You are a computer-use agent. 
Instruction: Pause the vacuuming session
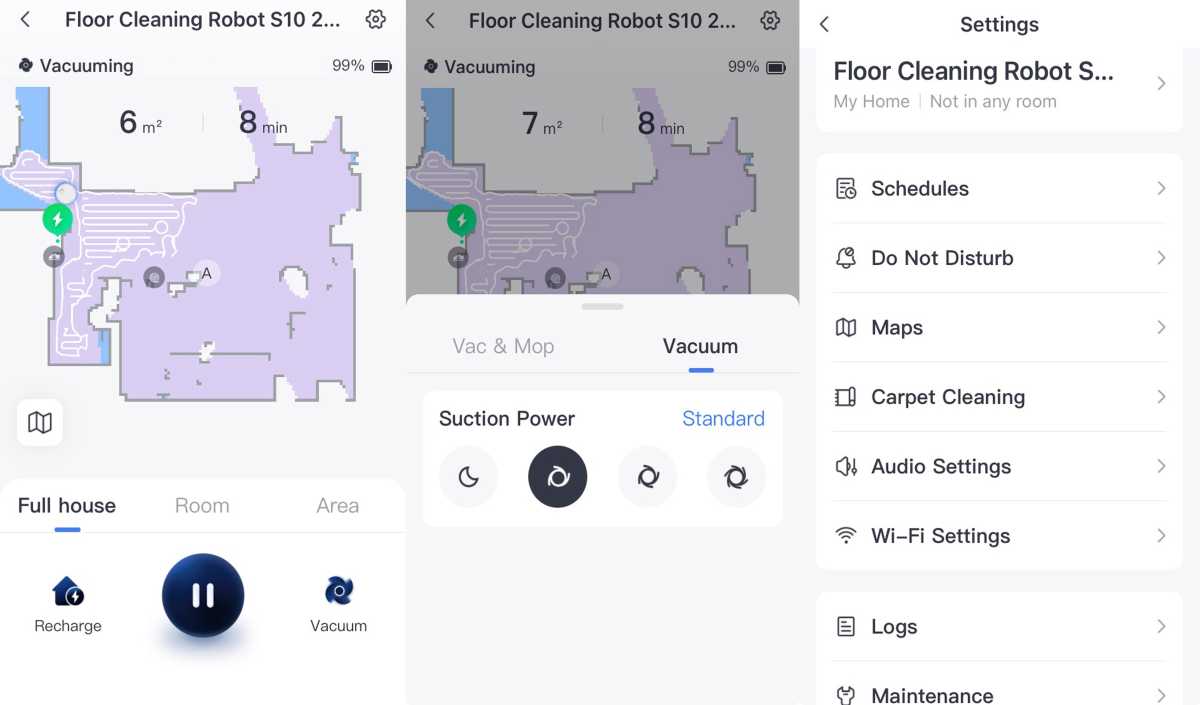pyautogui.click(x=203, y=595)
